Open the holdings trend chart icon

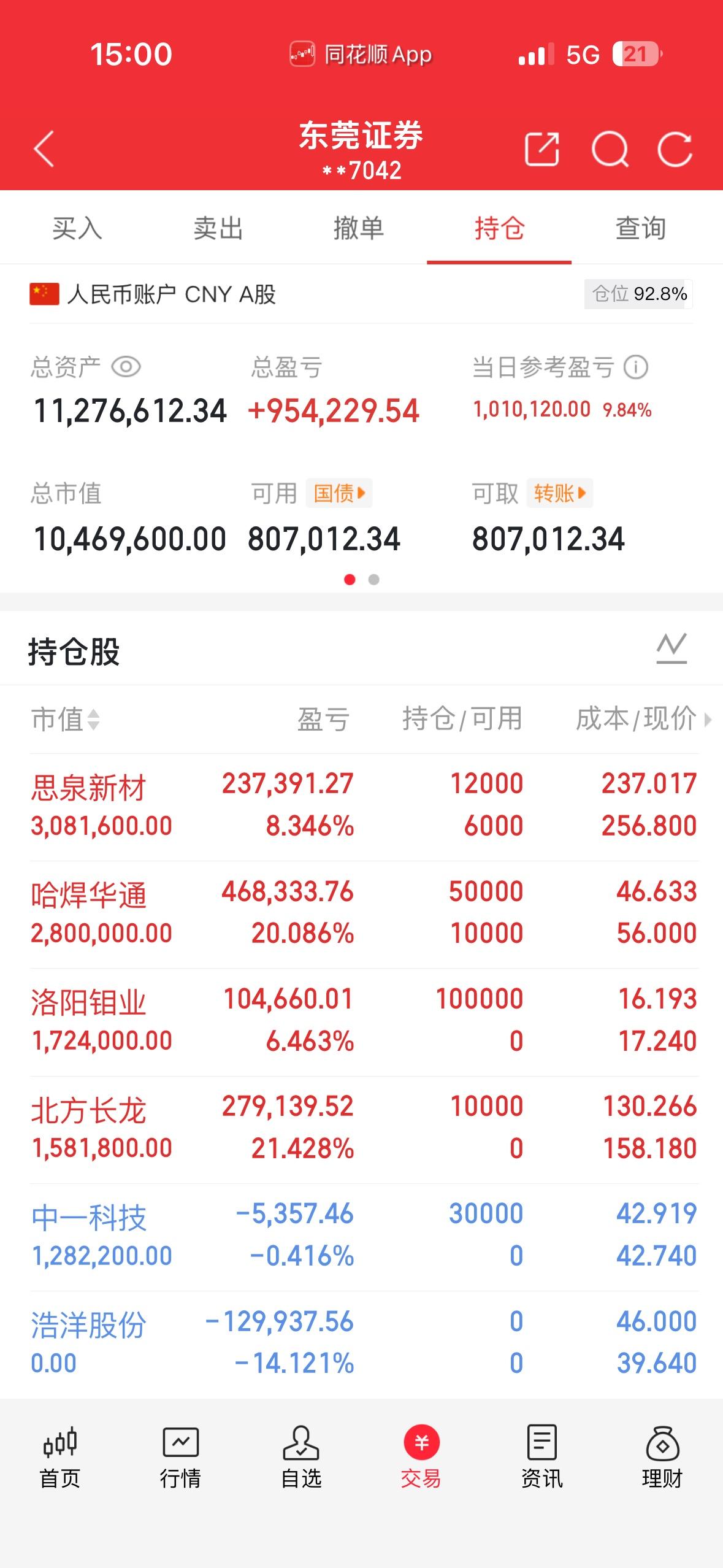point(671,648)
